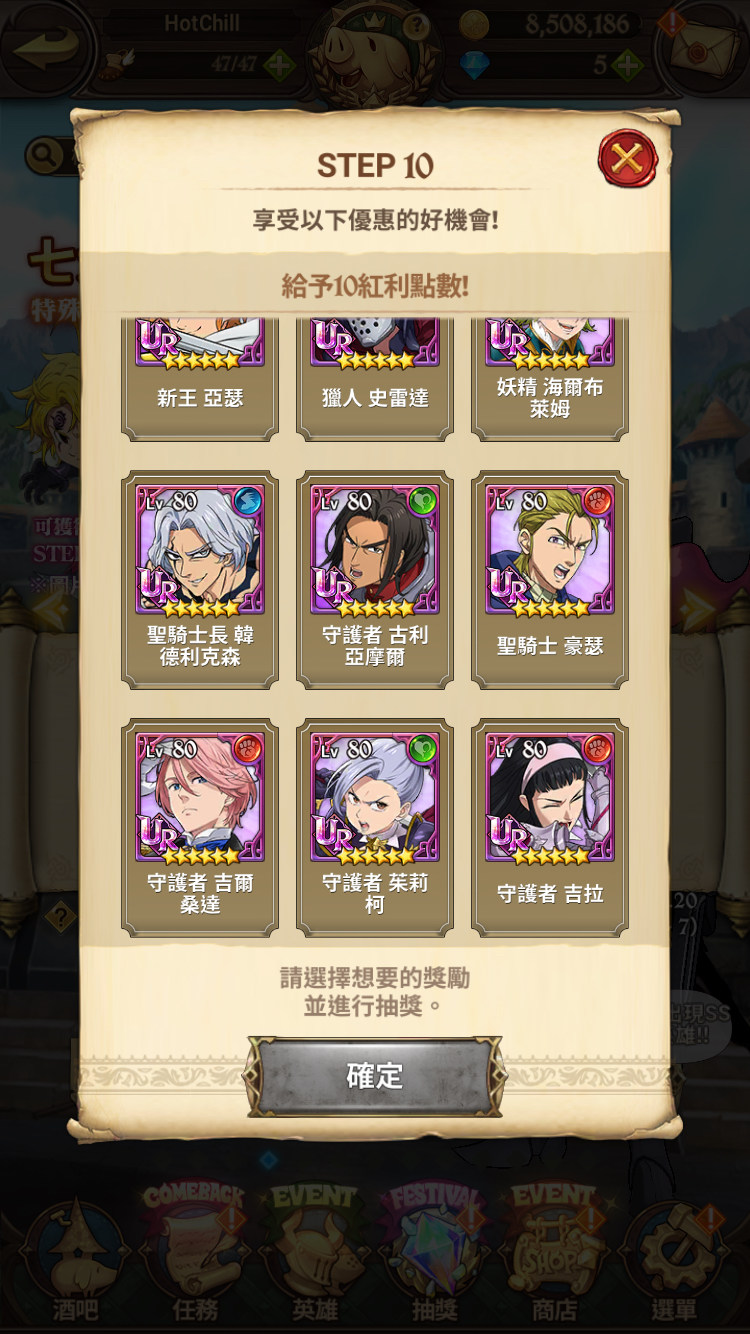This screenshot has width=750, height=1334.
Task: Pick hero 聖騎士 豪瑟
Action: (550, 580)
